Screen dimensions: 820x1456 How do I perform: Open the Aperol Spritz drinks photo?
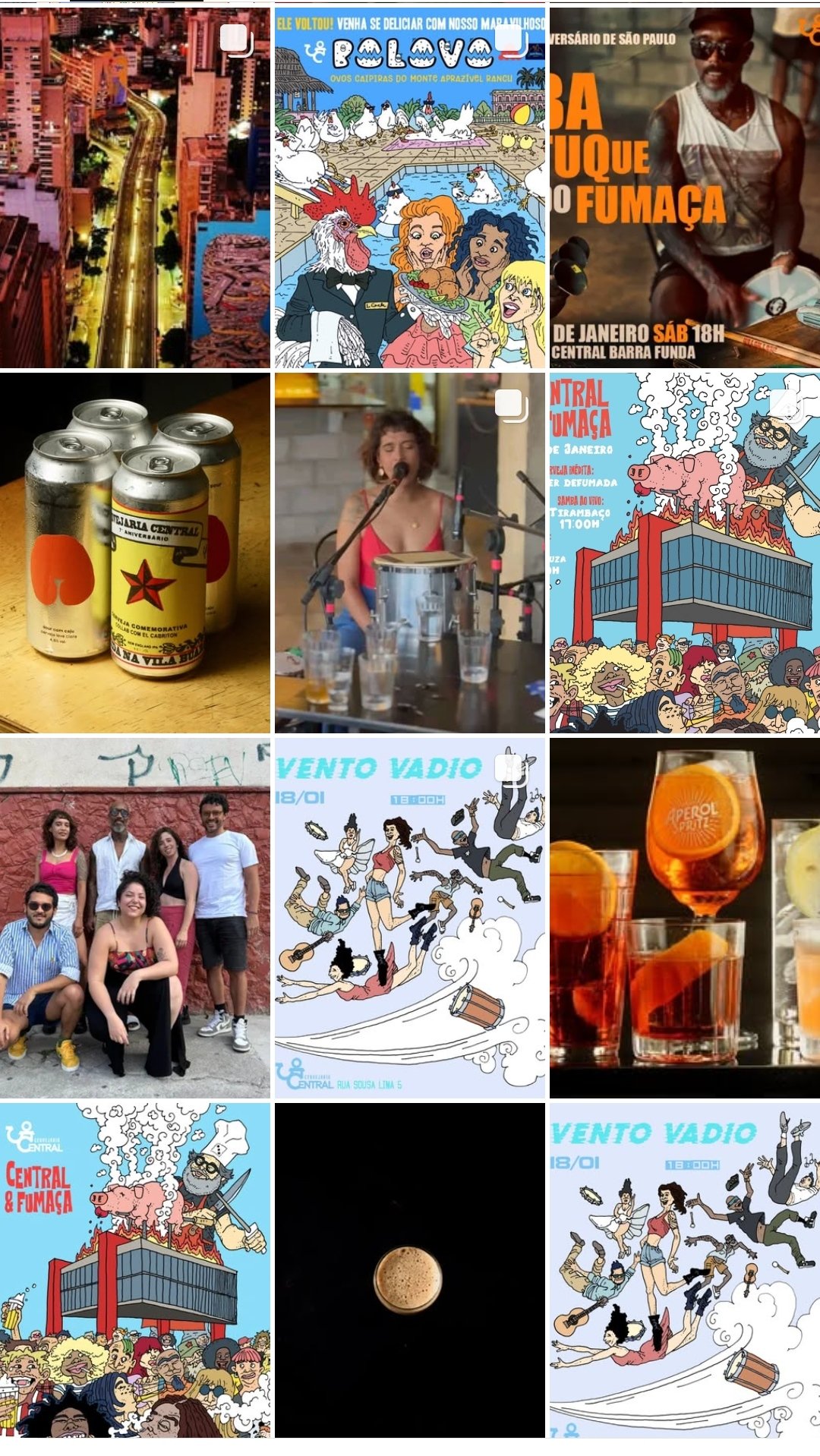(685, 917)
